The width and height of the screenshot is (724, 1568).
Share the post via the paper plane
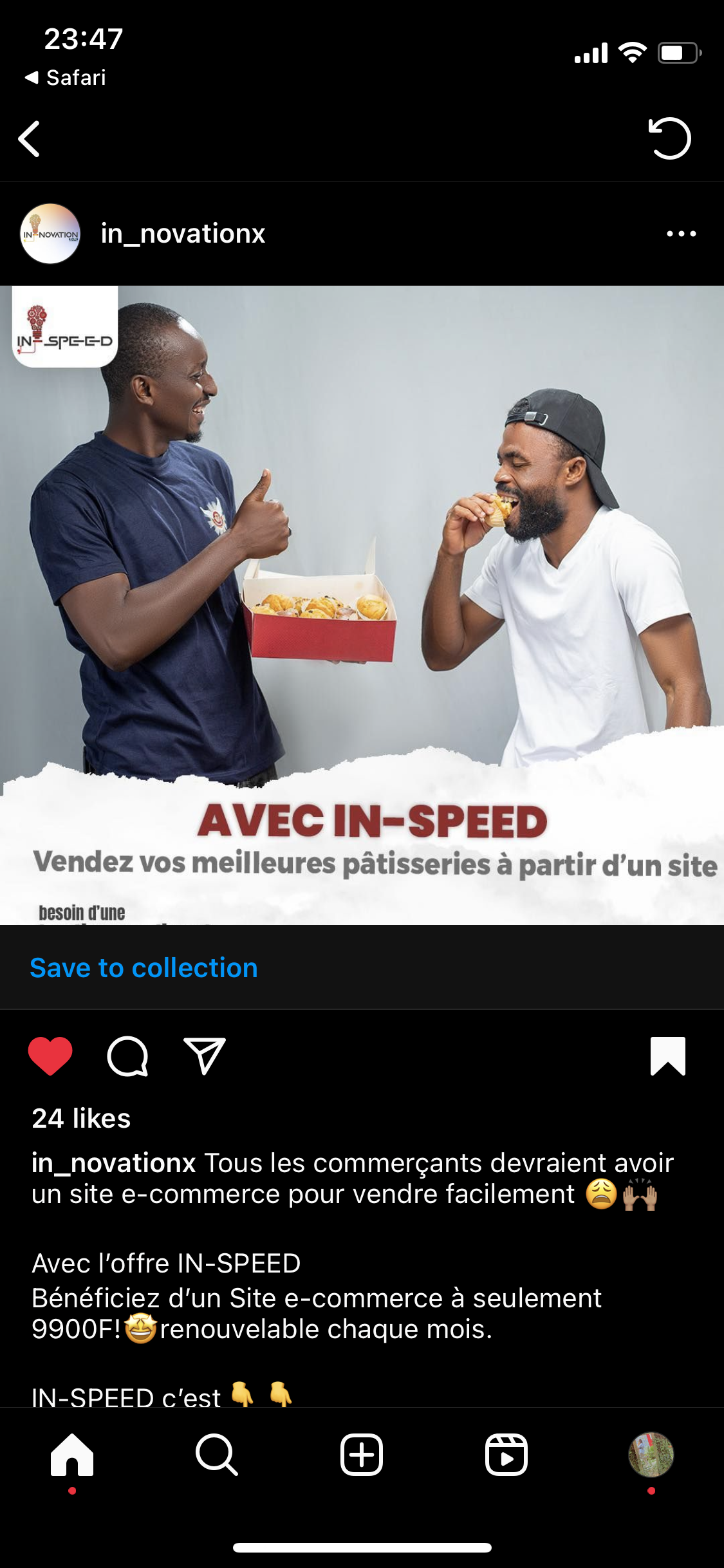205,1056
